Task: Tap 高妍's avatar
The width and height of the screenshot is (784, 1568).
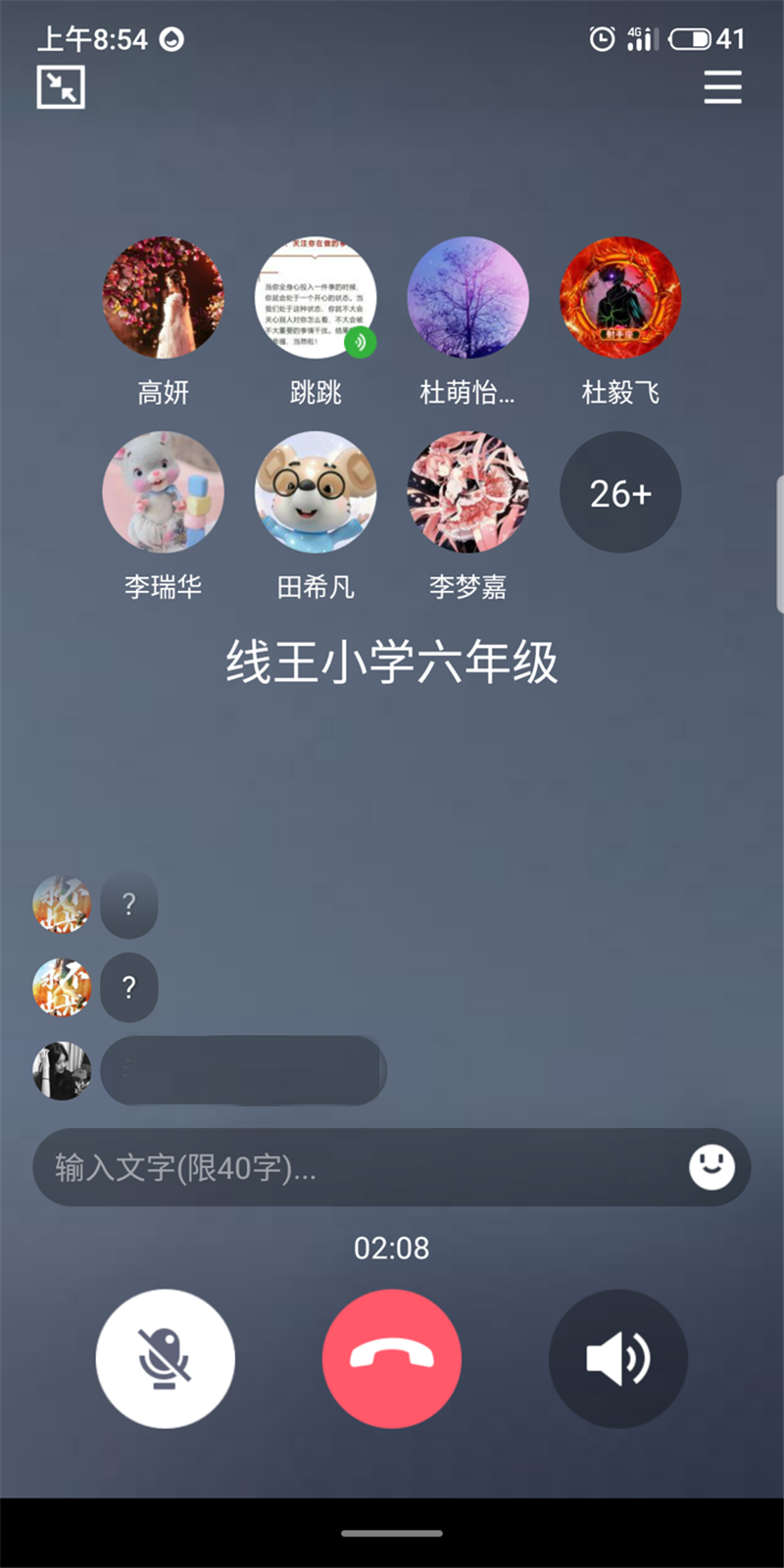Action: (164, 297)
